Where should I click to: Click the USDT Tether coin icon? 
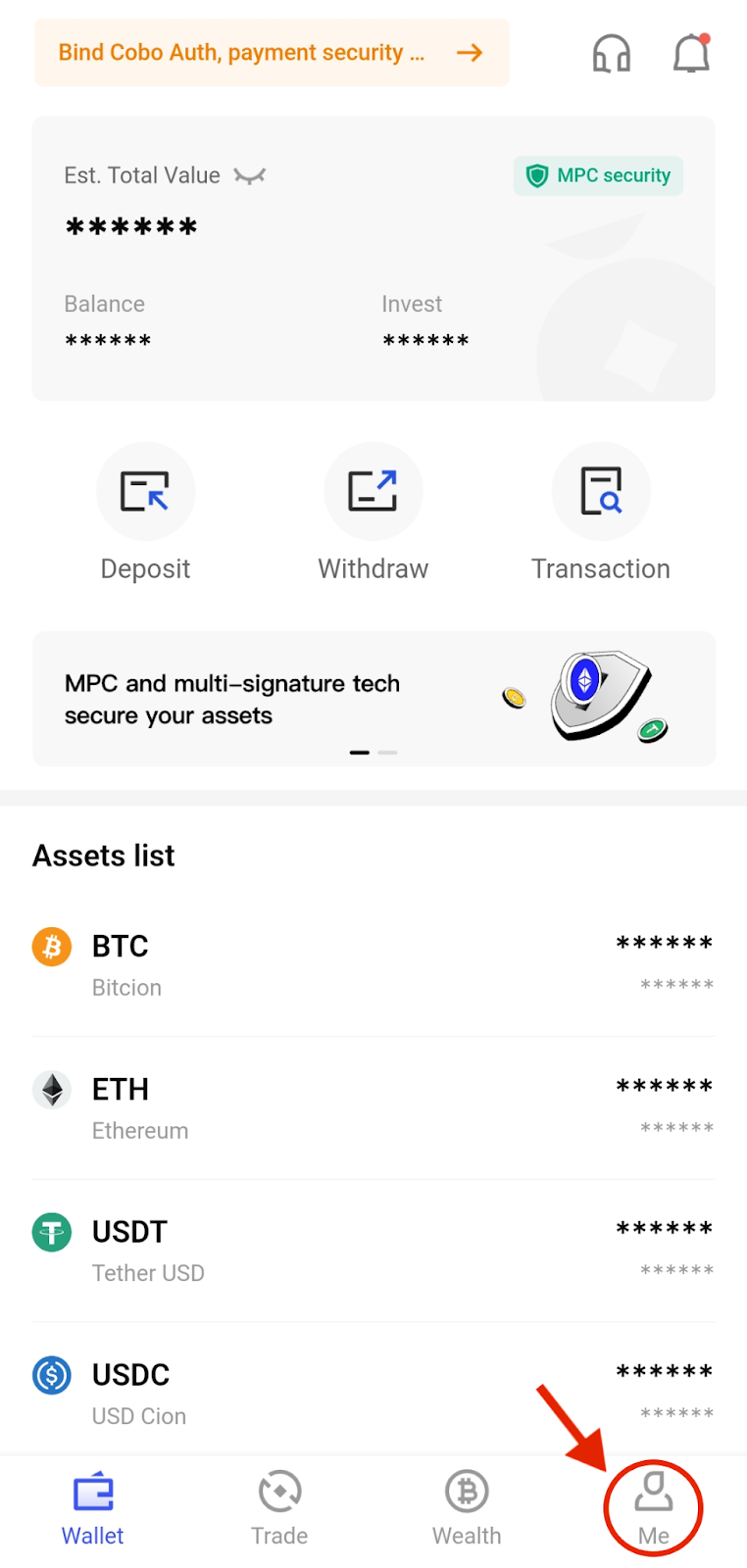pos(51,1232)
